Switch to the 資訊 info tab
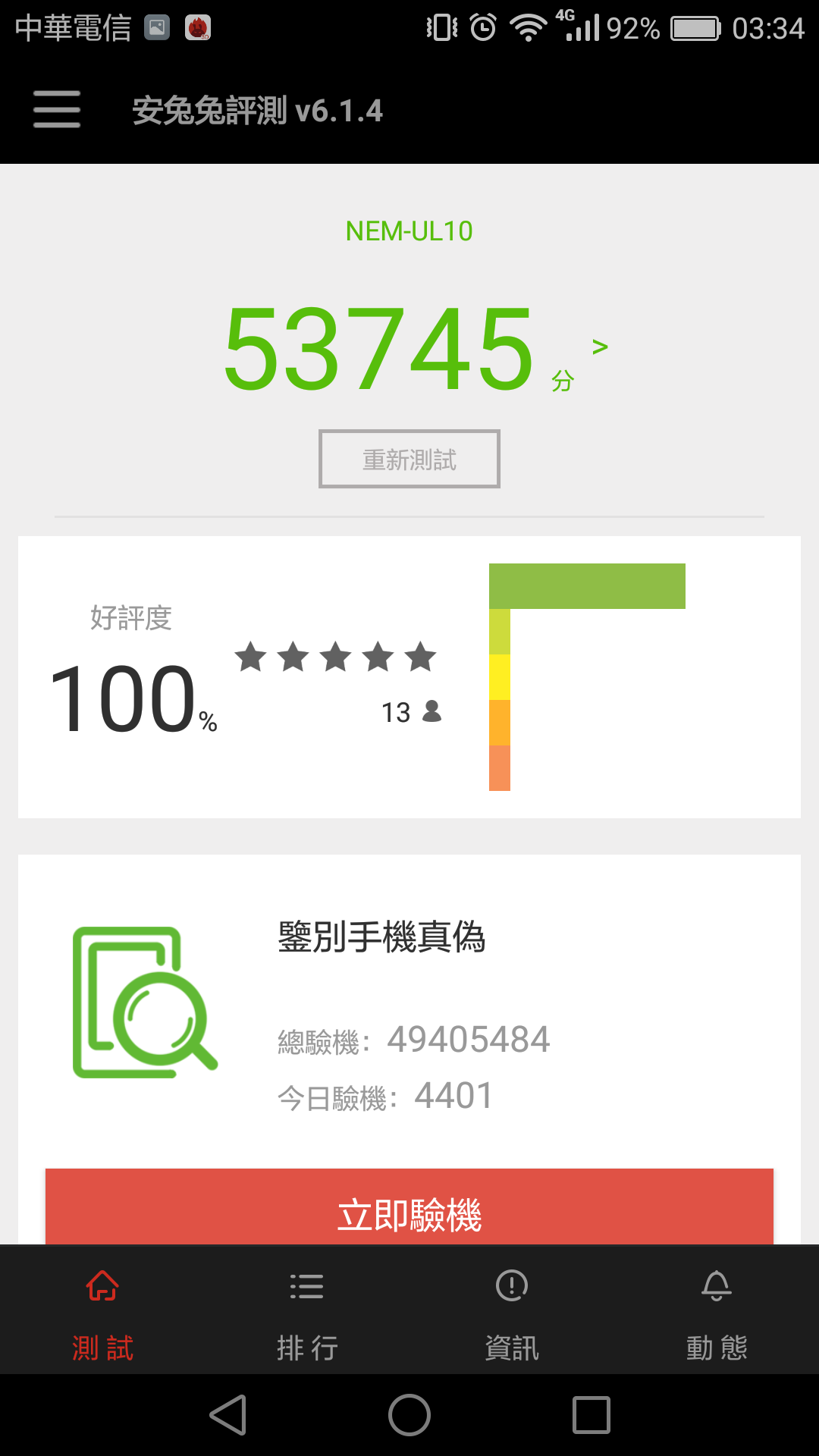Image resolution: width=819 pixels, height=1456 pixels. click(x=512, y=1310)
